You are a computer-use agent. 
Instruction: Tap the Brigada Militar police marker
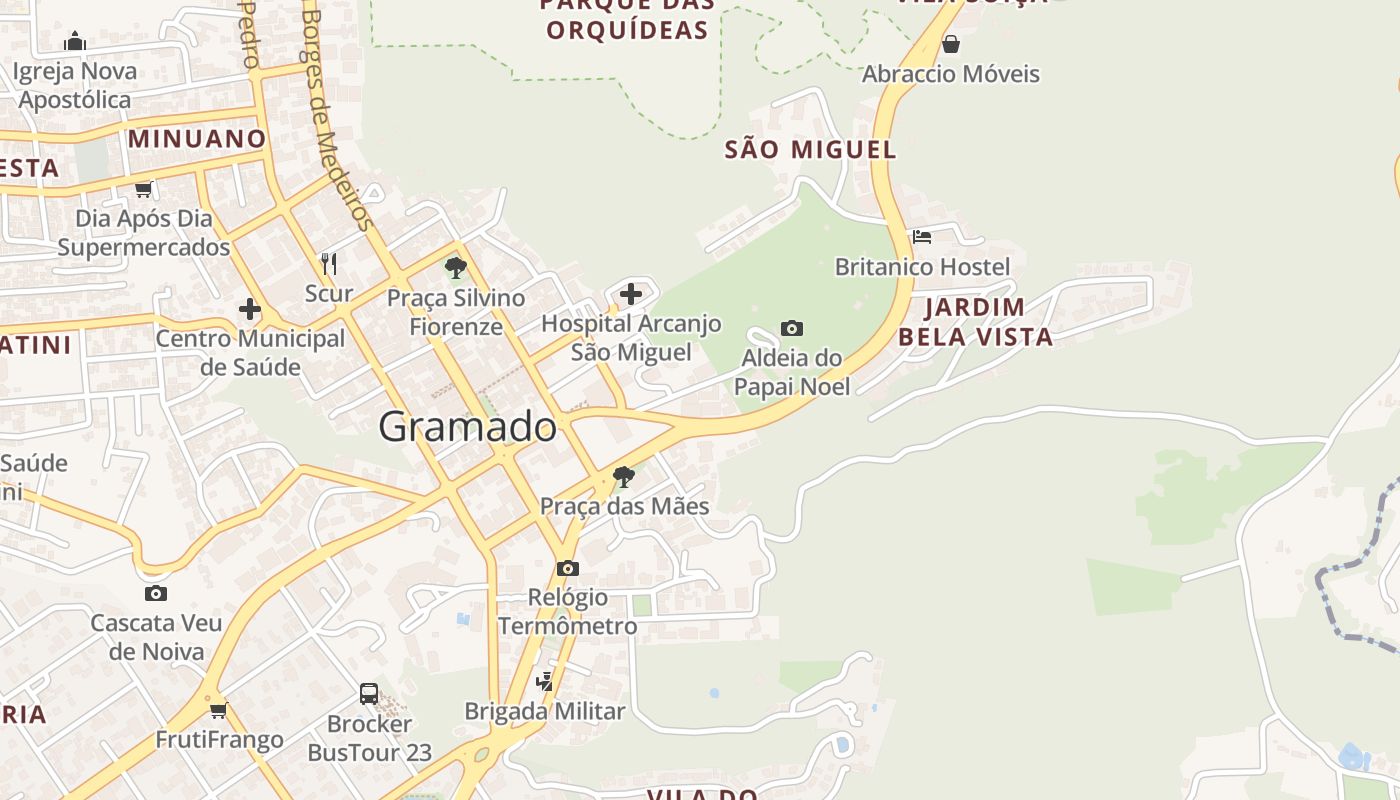(545, 681)
